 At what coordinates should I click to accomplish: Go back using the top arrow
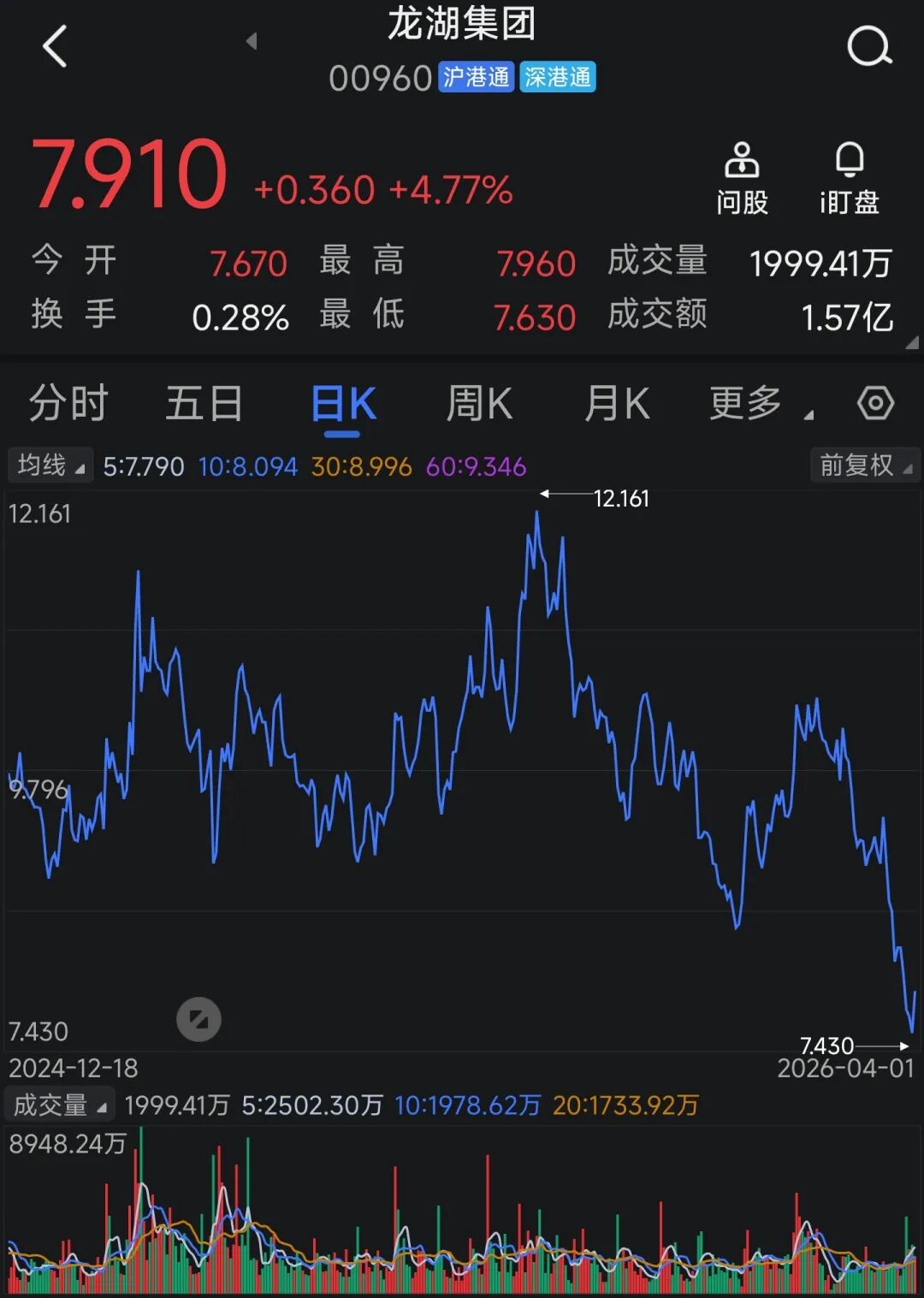55,46
